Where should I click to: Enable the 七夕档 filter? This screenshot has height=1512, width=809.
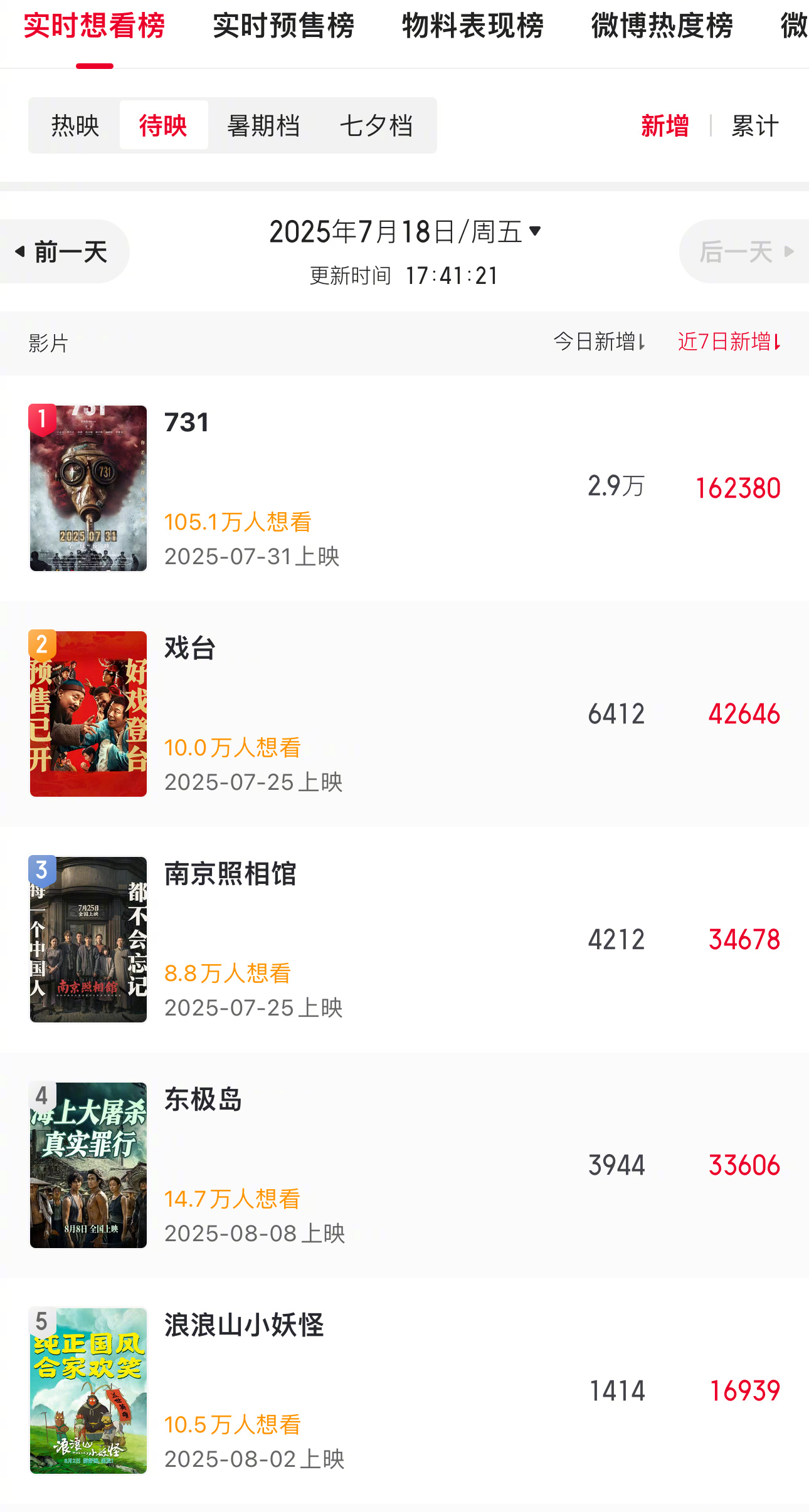(376, 125)
